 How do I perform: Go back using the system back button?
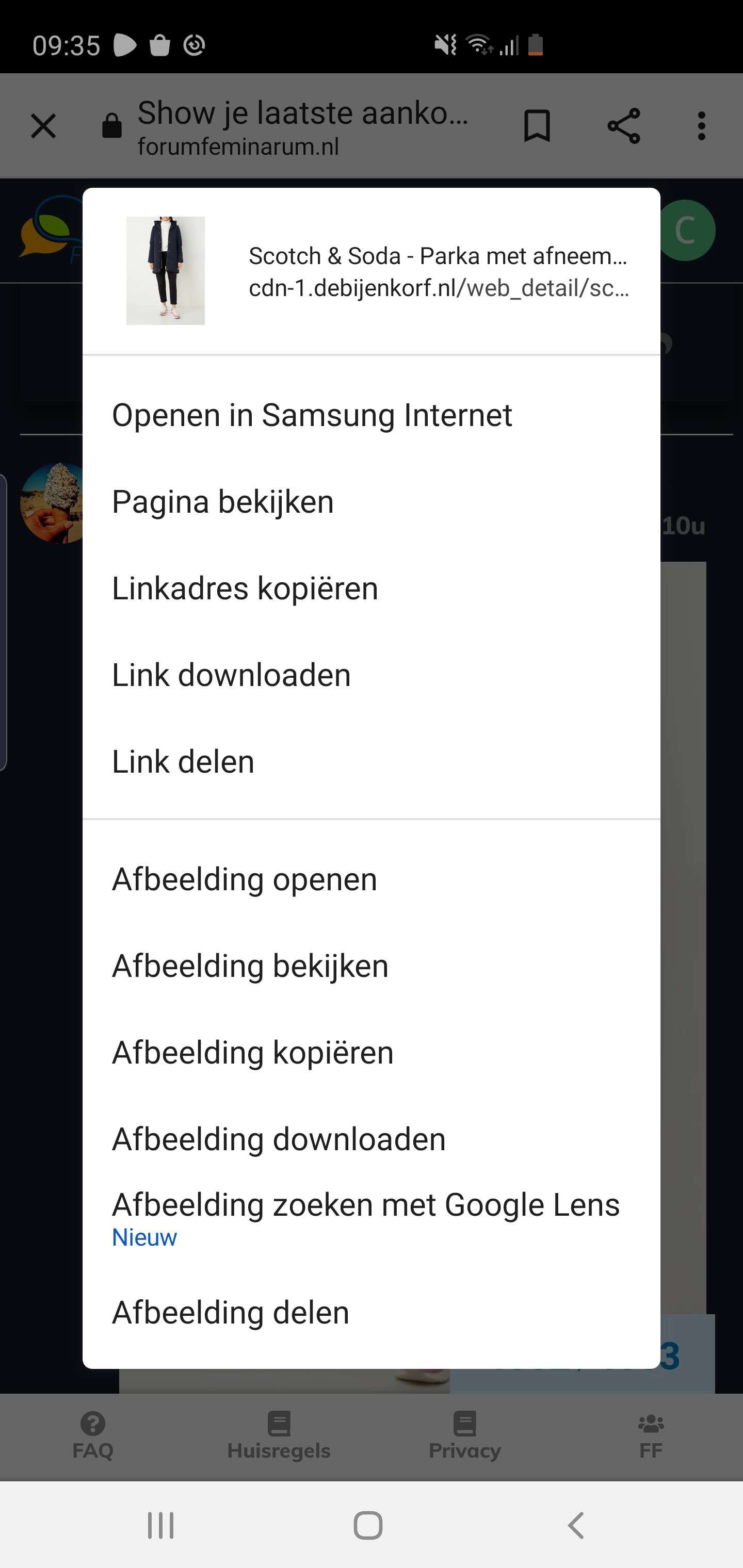pos(576,1525)
